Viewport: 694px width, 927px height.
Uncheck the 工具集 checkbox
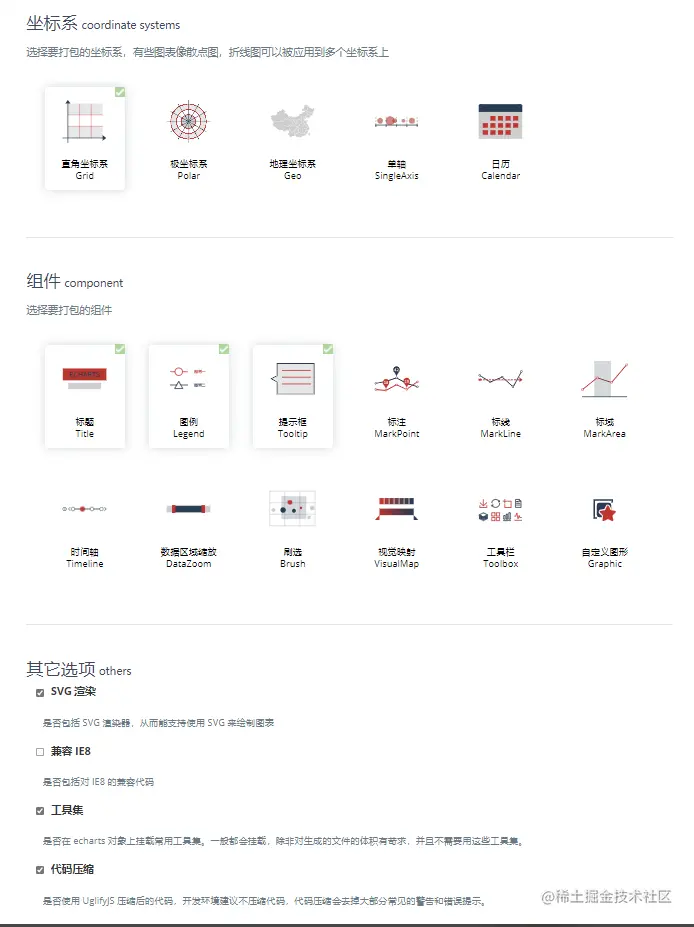point(40,810)
